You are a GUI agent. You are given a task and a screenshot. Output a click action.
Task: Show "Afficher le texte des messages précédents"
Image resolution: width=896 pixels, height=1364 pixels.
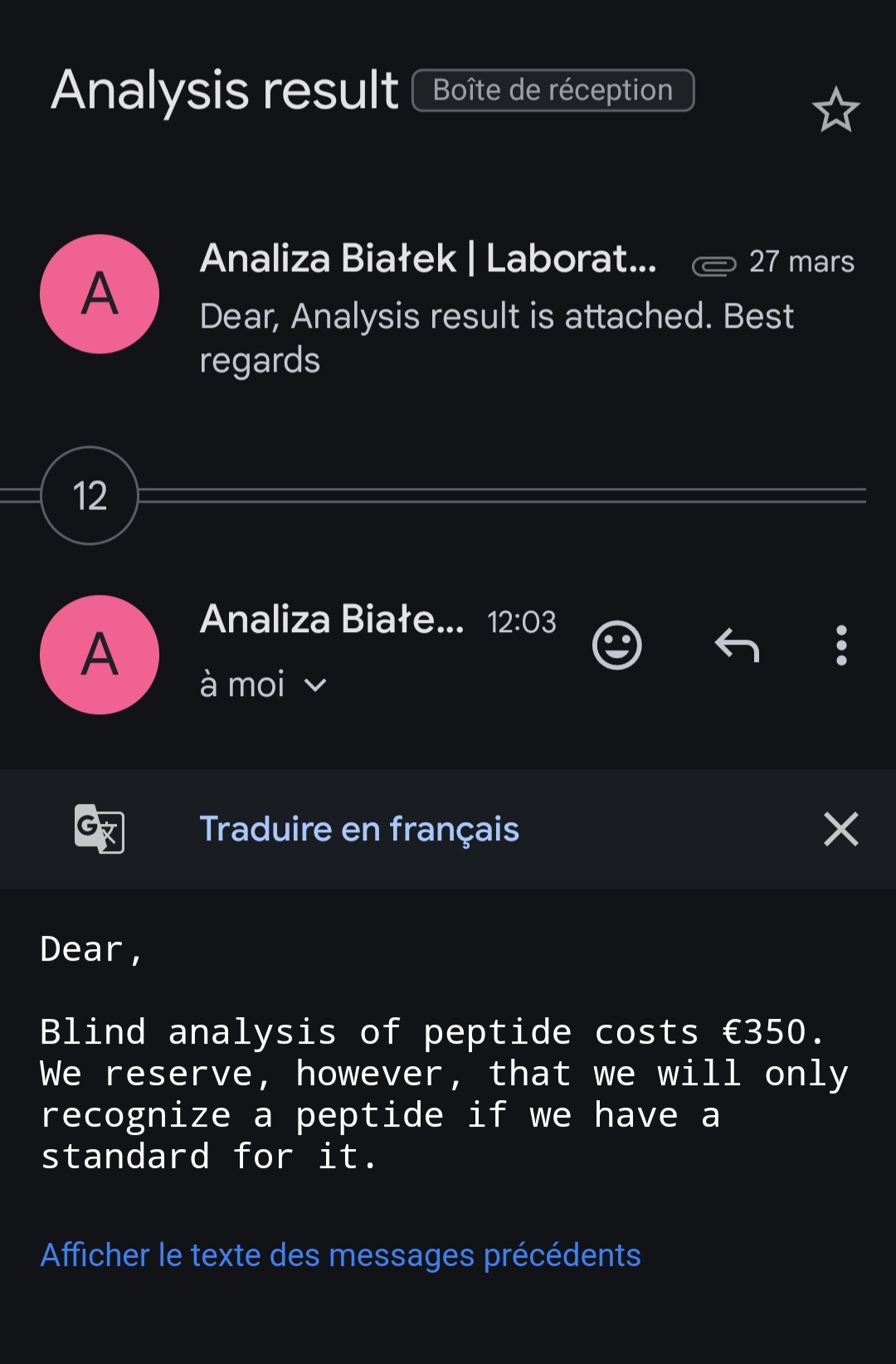[x=340, y=1254]
